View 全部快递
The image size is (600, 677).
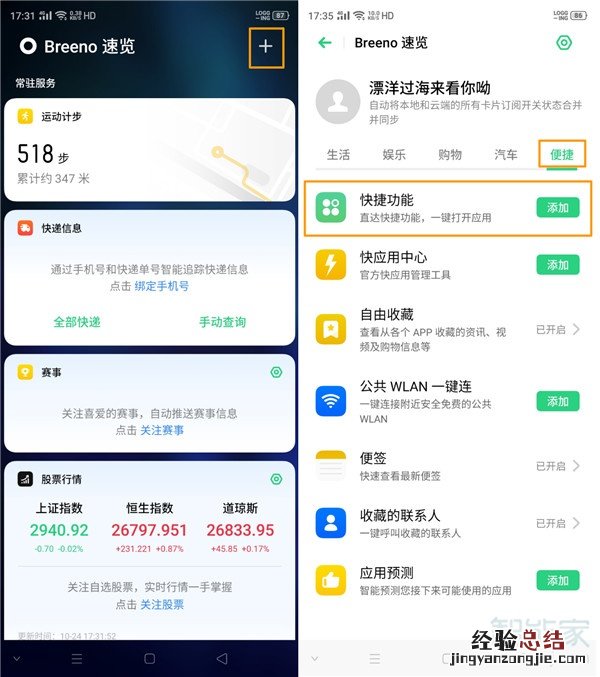77,322
